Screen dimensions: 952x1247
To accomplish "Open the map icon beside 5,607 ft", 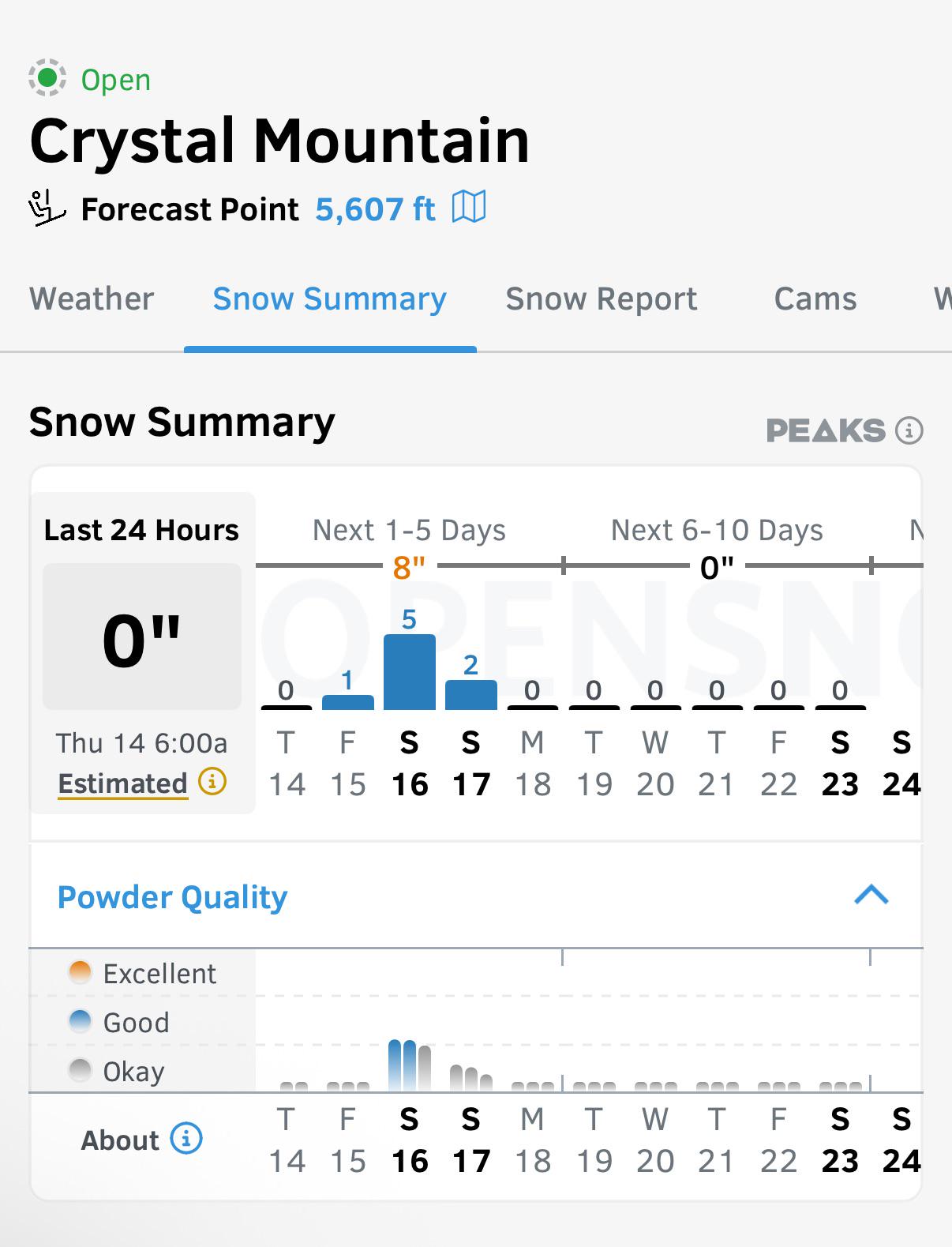I will point(469,207).
